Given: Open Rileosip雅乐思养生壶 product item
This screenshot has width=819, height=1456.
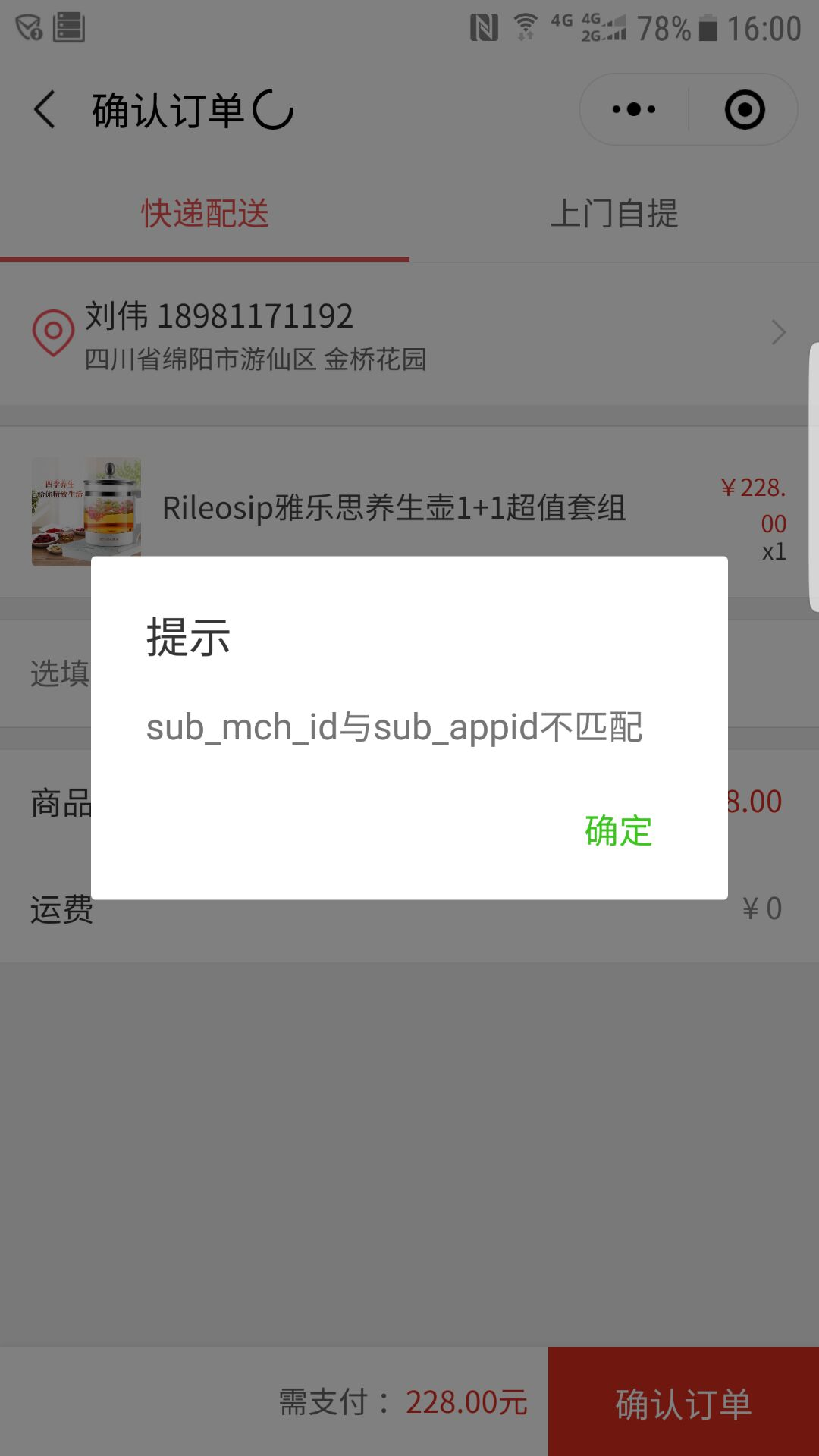Looking at the screenshot, I should (x=394, y=507).
